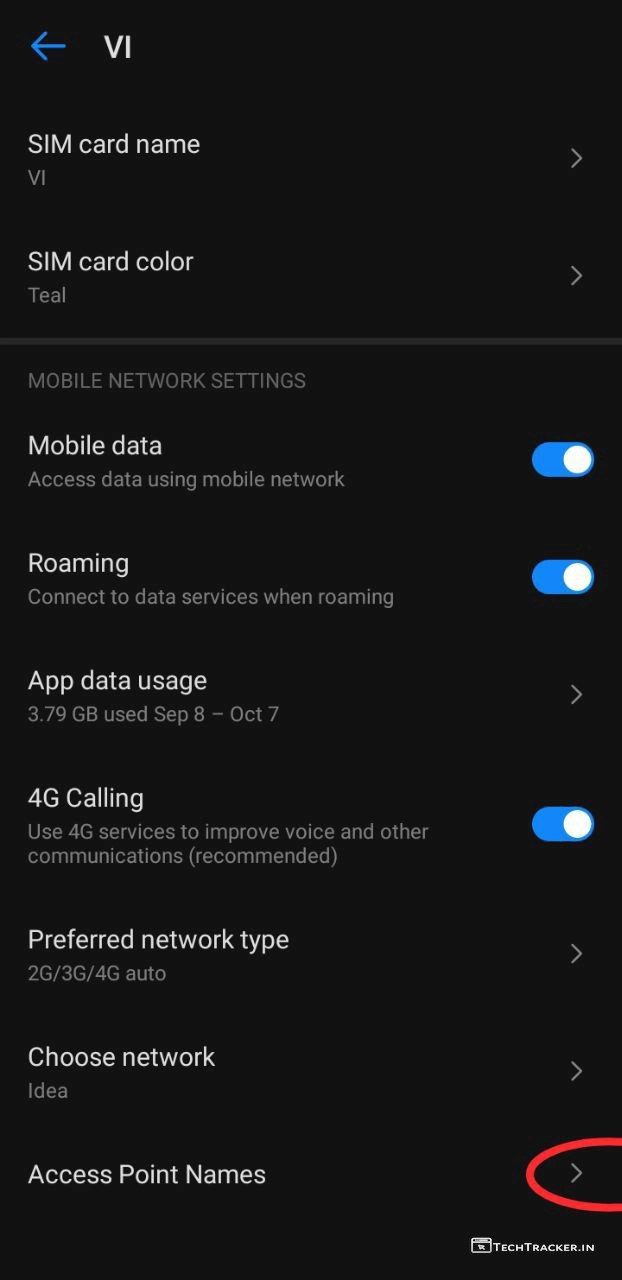Toggle 4G Calling off
Viewport: 622px width, 1280px height.
click(562, 825)
